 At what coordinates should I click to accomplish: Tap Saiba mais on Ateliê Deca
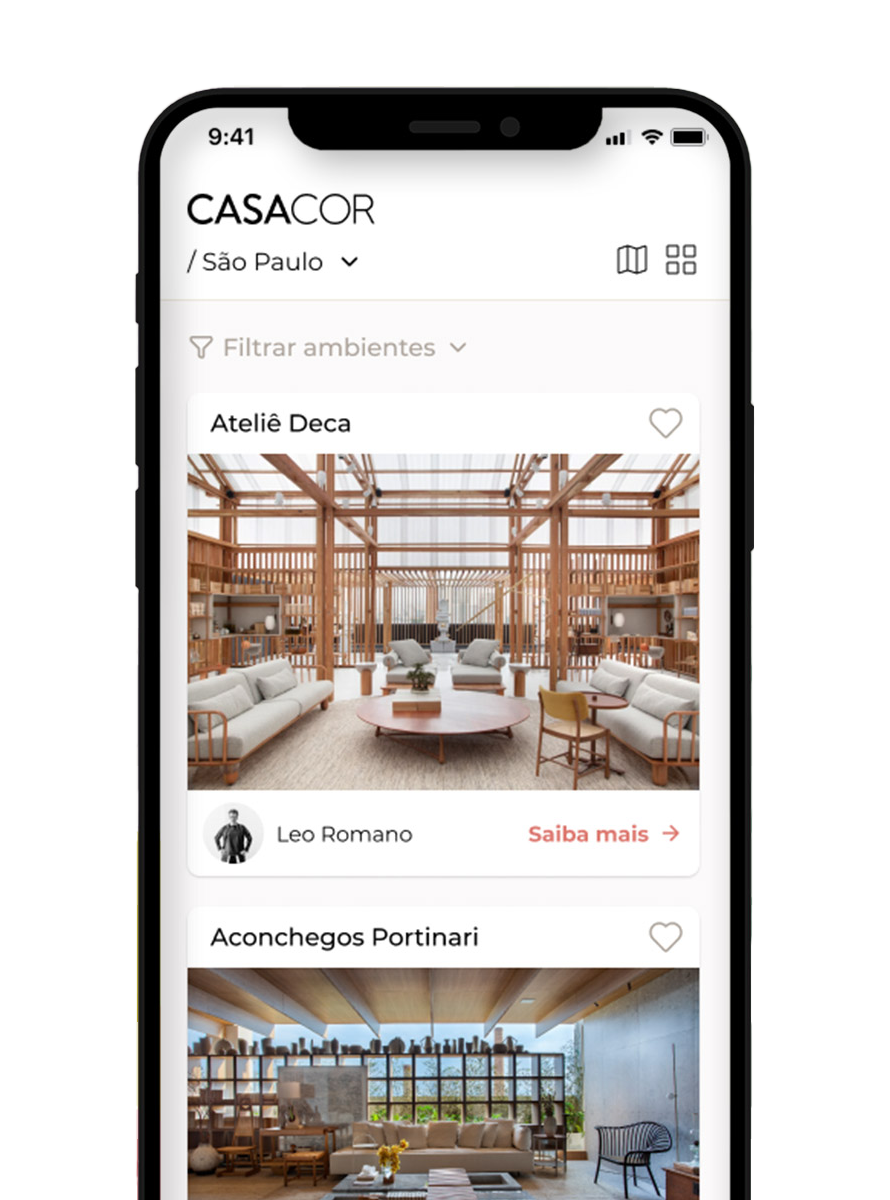[603, 834]
